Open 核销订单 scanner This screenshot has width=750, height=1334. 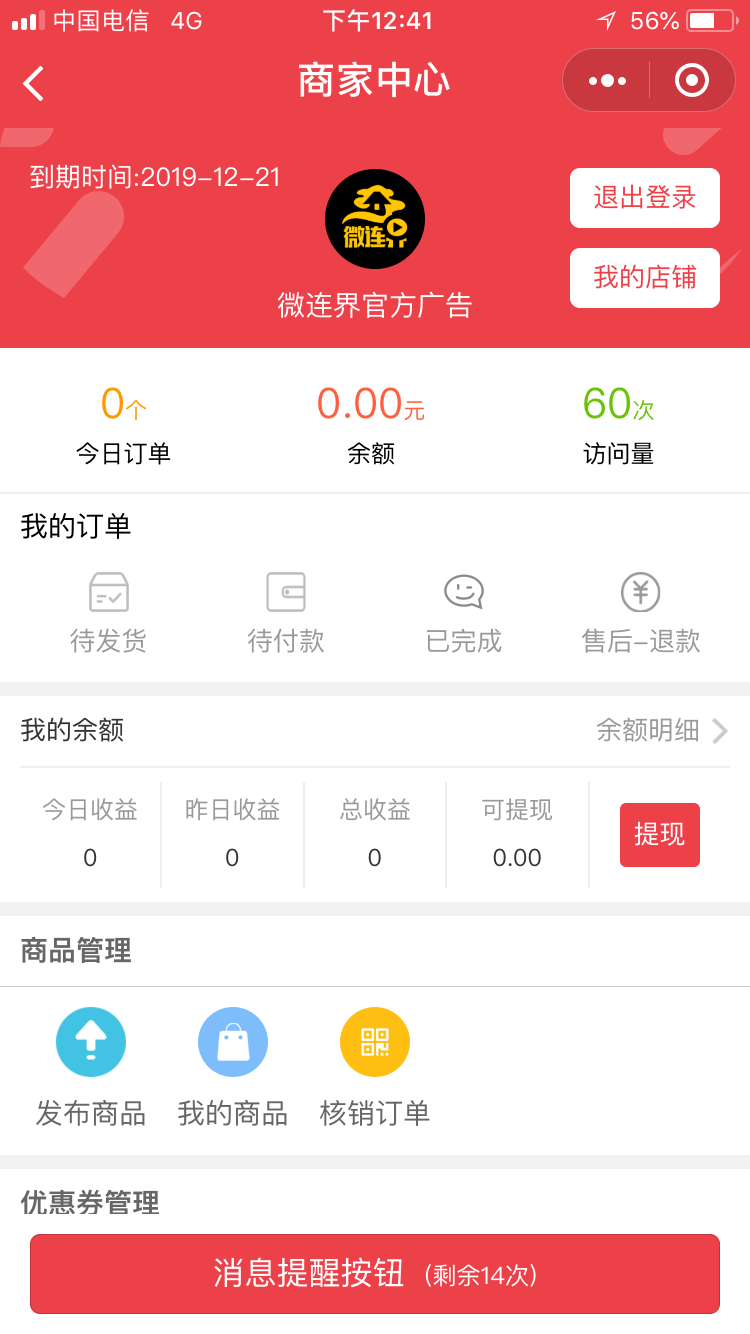click(375, 1068)
